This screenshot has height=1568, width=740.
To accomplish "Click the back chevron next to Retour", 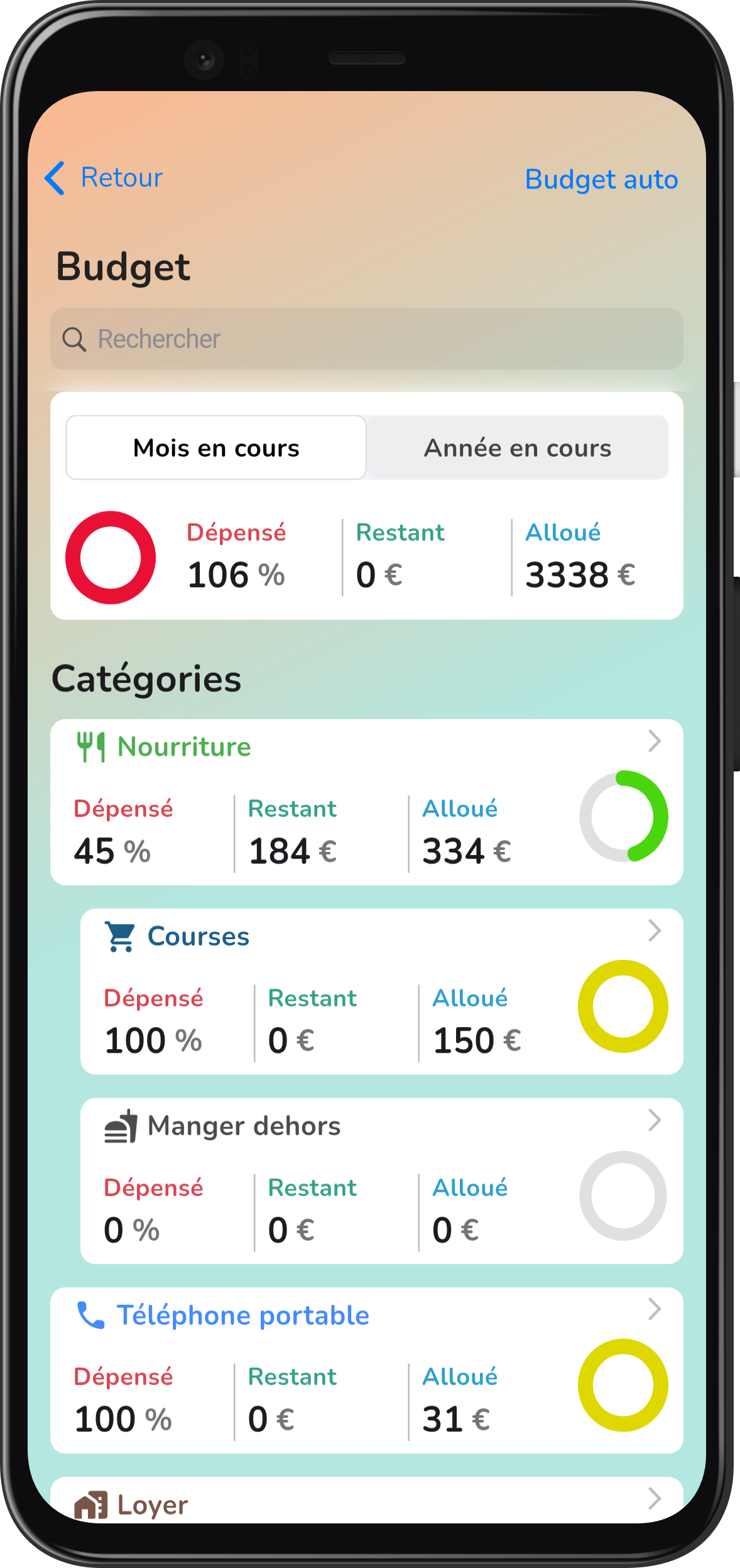I will pos(55,178).
